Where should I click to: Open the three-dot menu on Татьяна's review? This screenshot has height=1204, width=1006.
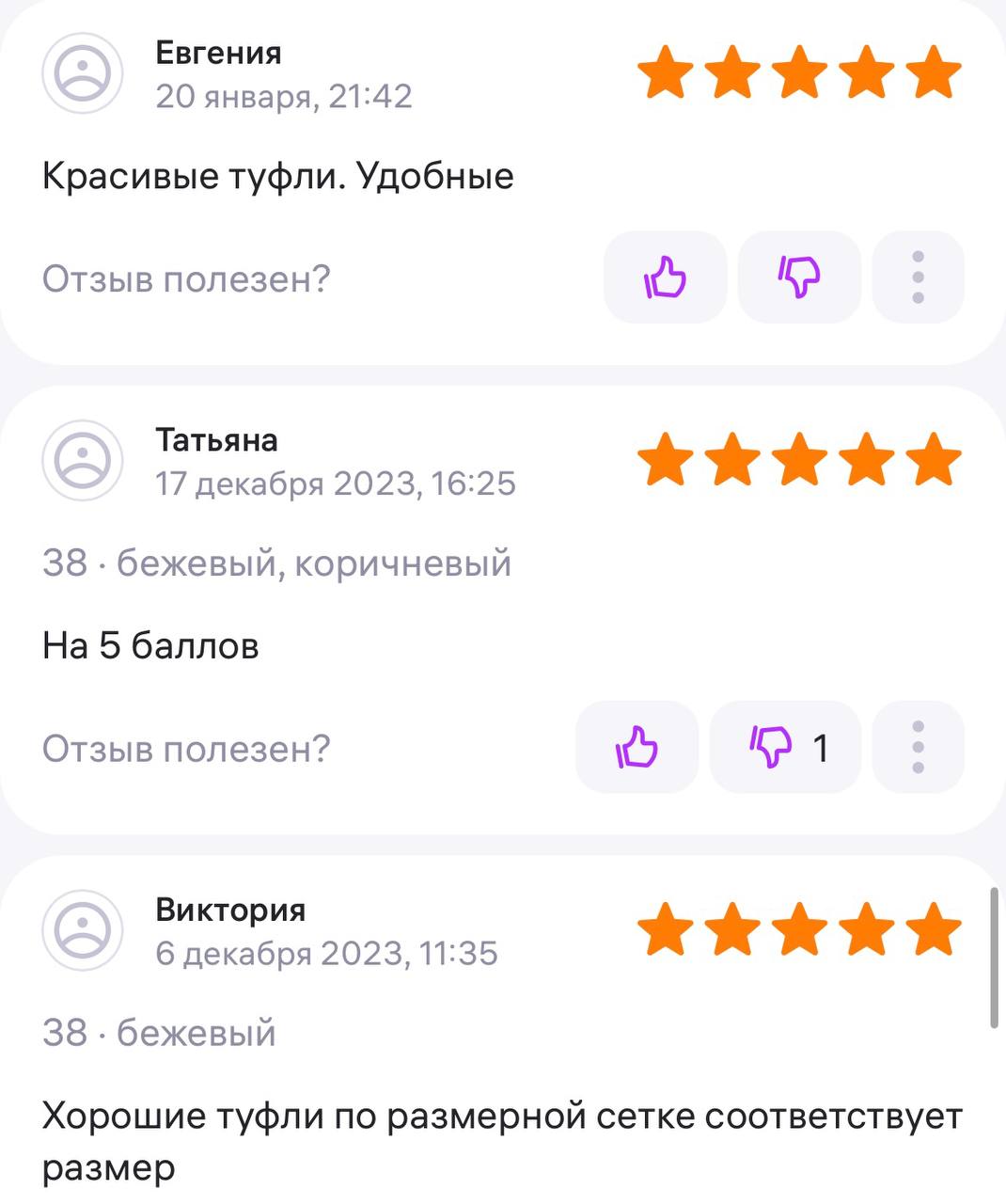[x=918, y=749]
